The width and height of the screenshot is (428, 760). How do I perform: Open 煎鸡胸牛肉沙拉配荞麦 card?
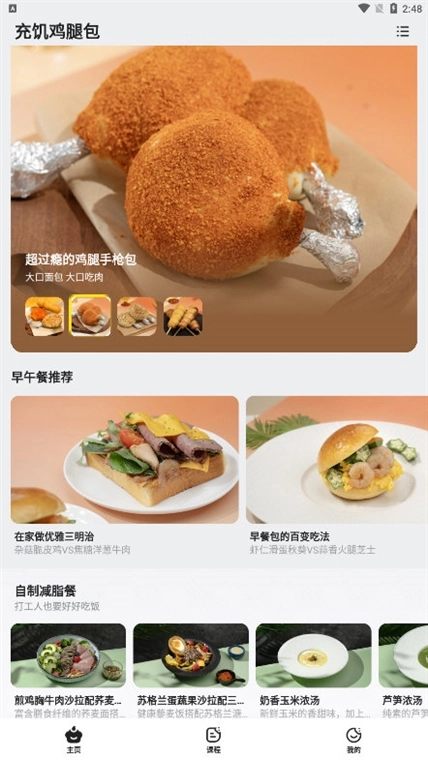coord(68,671)
